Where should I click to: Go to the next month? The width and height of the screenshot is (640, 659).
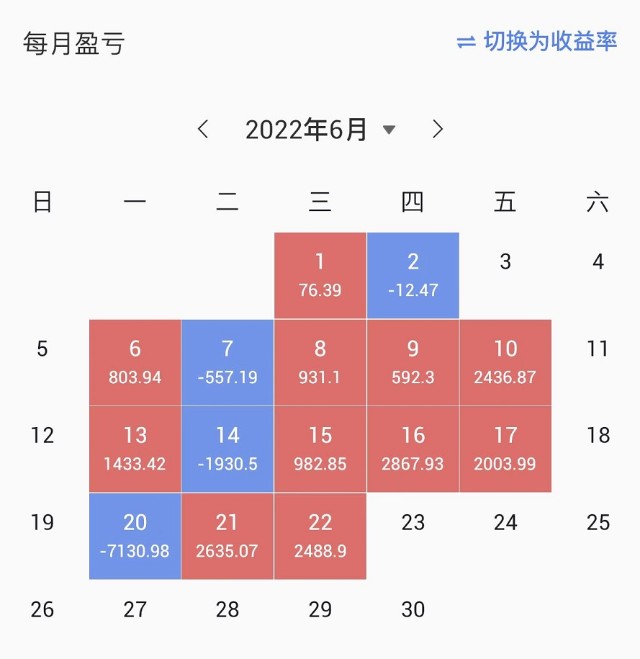click(437, 129)
